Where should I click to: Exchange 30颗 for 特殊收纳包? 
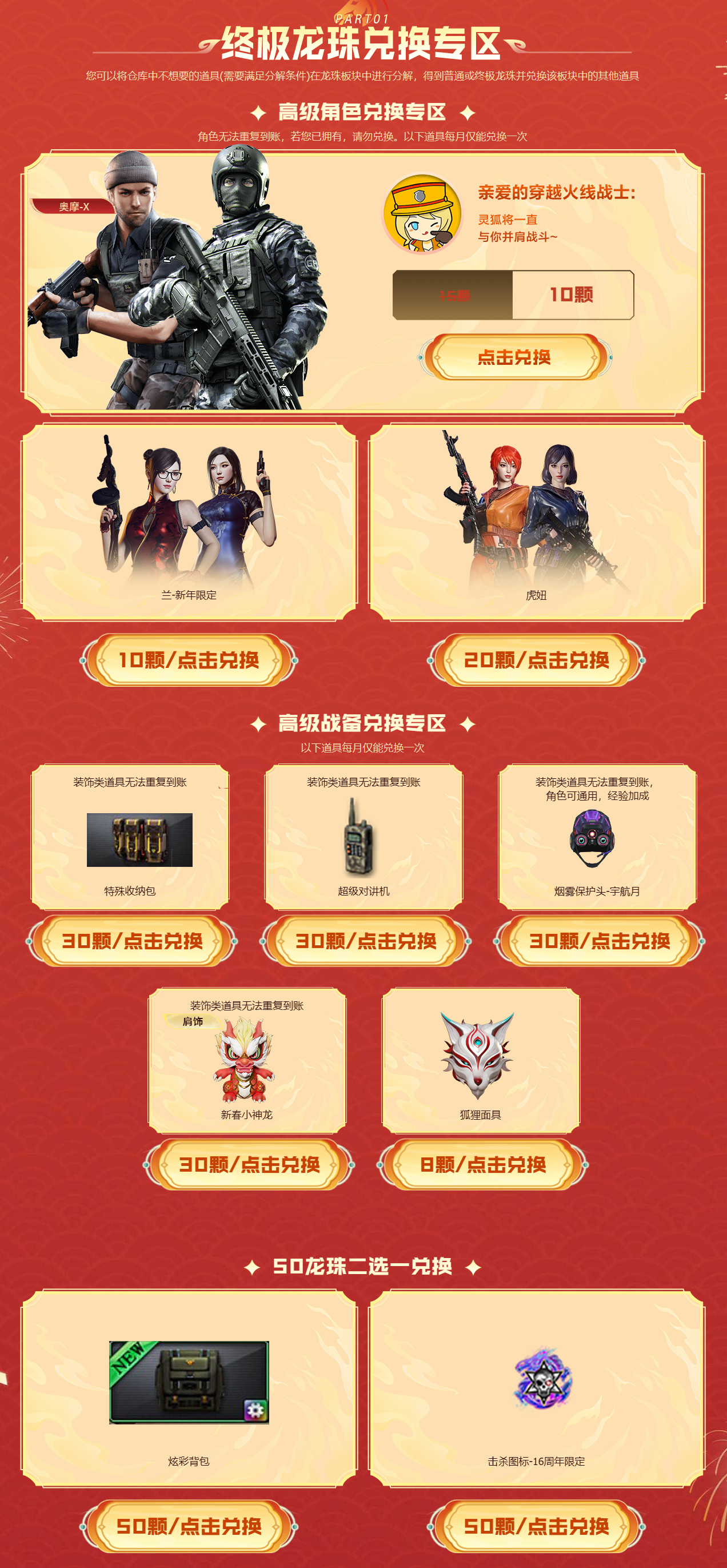[x=132, y=941]
